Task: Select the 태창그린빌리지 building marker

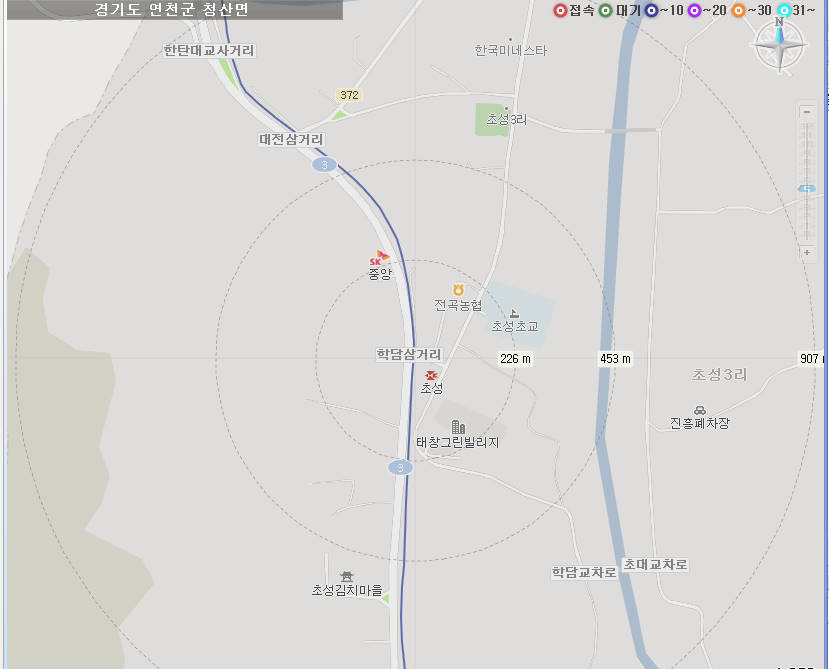Action: [x=458, y=427]
